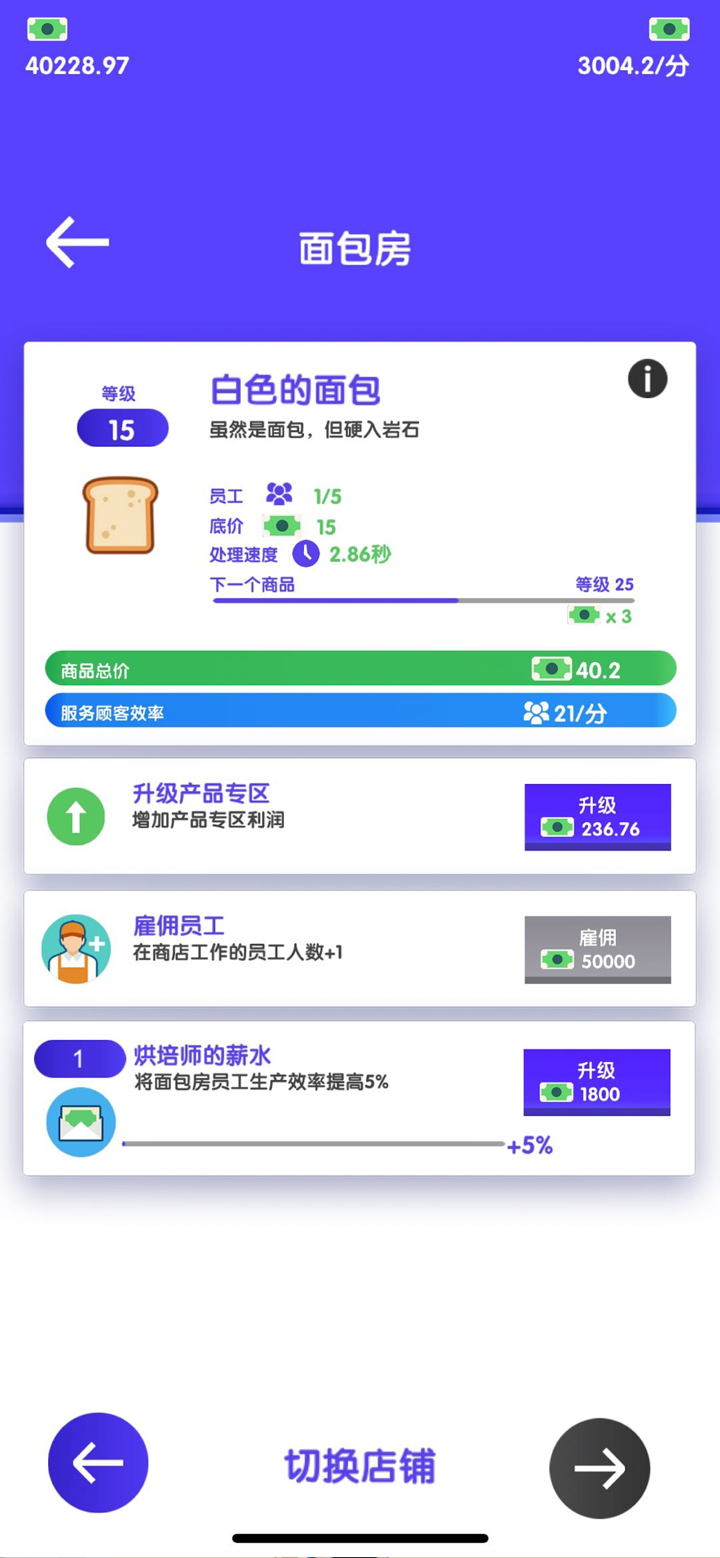Screen dimensions: 720x1558
Task: Tap the back arrow beside 面包房 title
Action: [x=77, y=241]
